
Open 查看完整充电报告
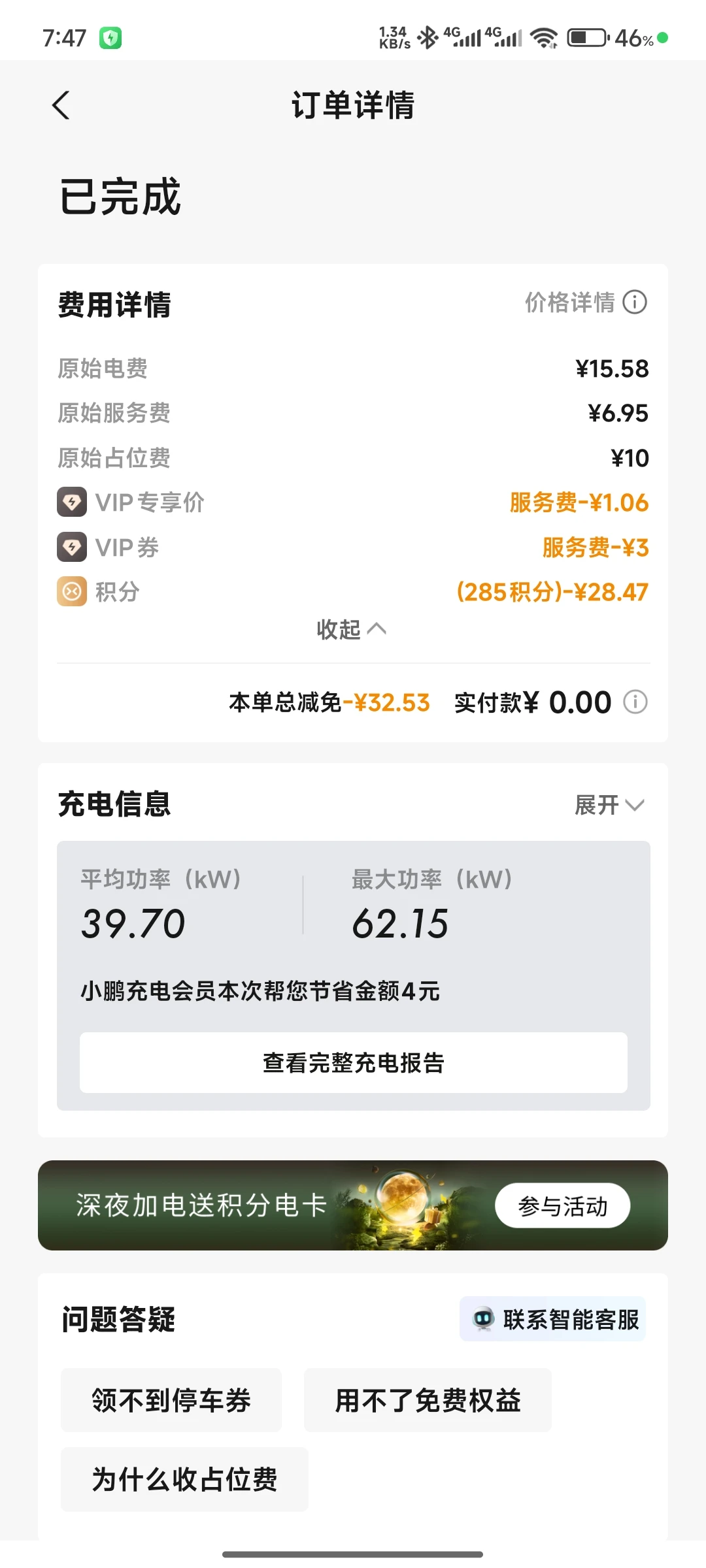(354, 1062)
